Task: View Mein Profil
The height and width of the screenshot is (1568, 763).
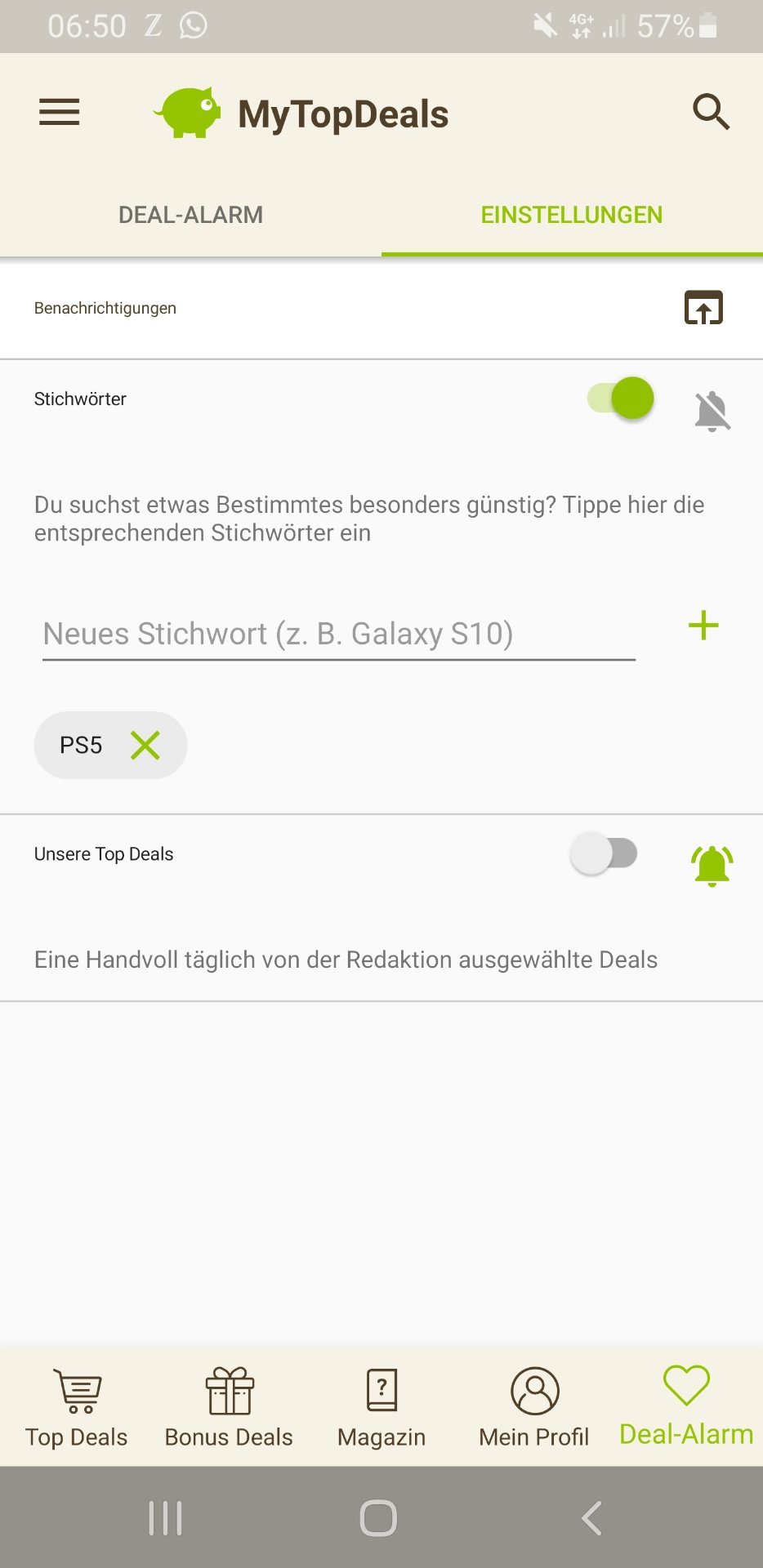Action: point(534,1407)
